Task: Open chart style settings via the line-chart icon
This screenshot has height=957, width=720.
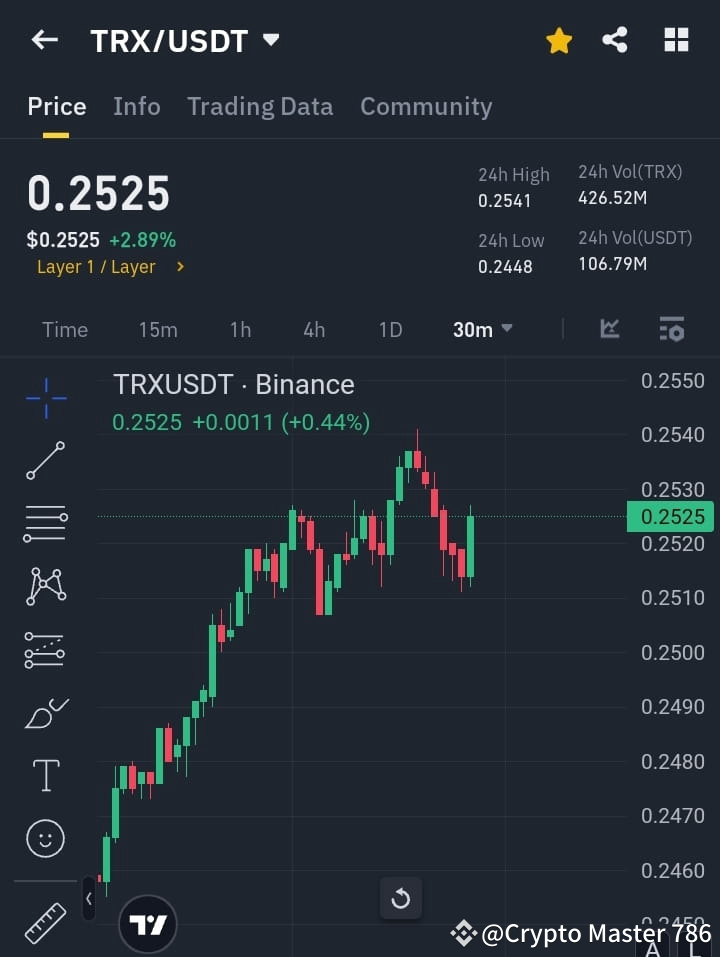Action: (x=609, y=329)
